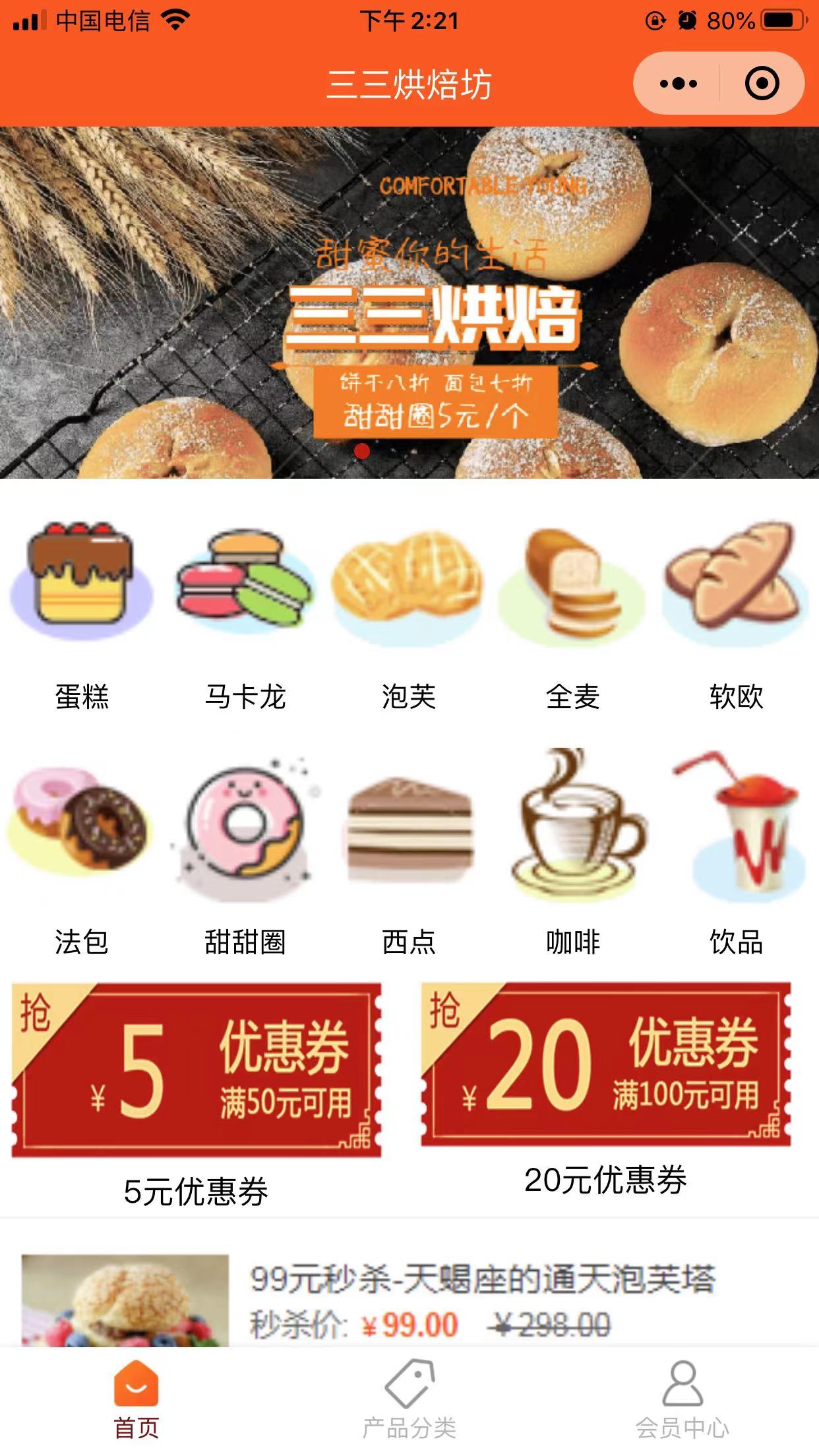This screenshot has height=1456, width=819.
Task: Go to the 法包 category
Action: tap(82, 854)
